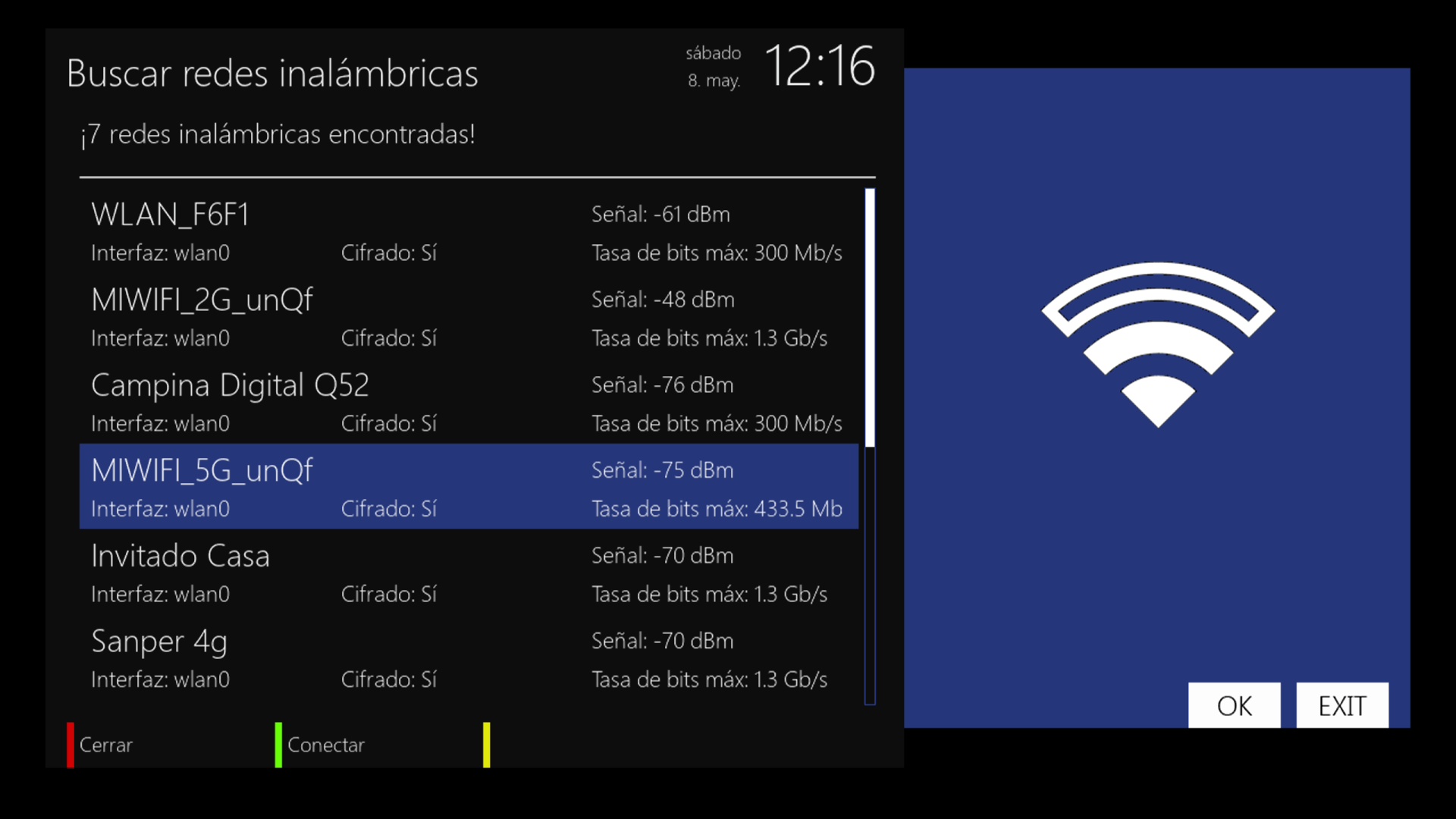Choose the Campina Digital Q52 network

tap(469, 403)
